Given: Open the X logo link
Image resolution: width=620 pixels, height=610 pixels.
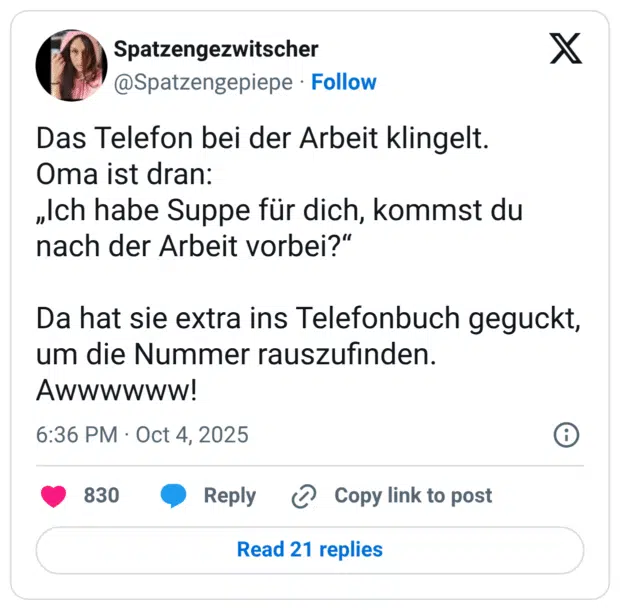Looking at the screenshot, I should tap(566, 49).
